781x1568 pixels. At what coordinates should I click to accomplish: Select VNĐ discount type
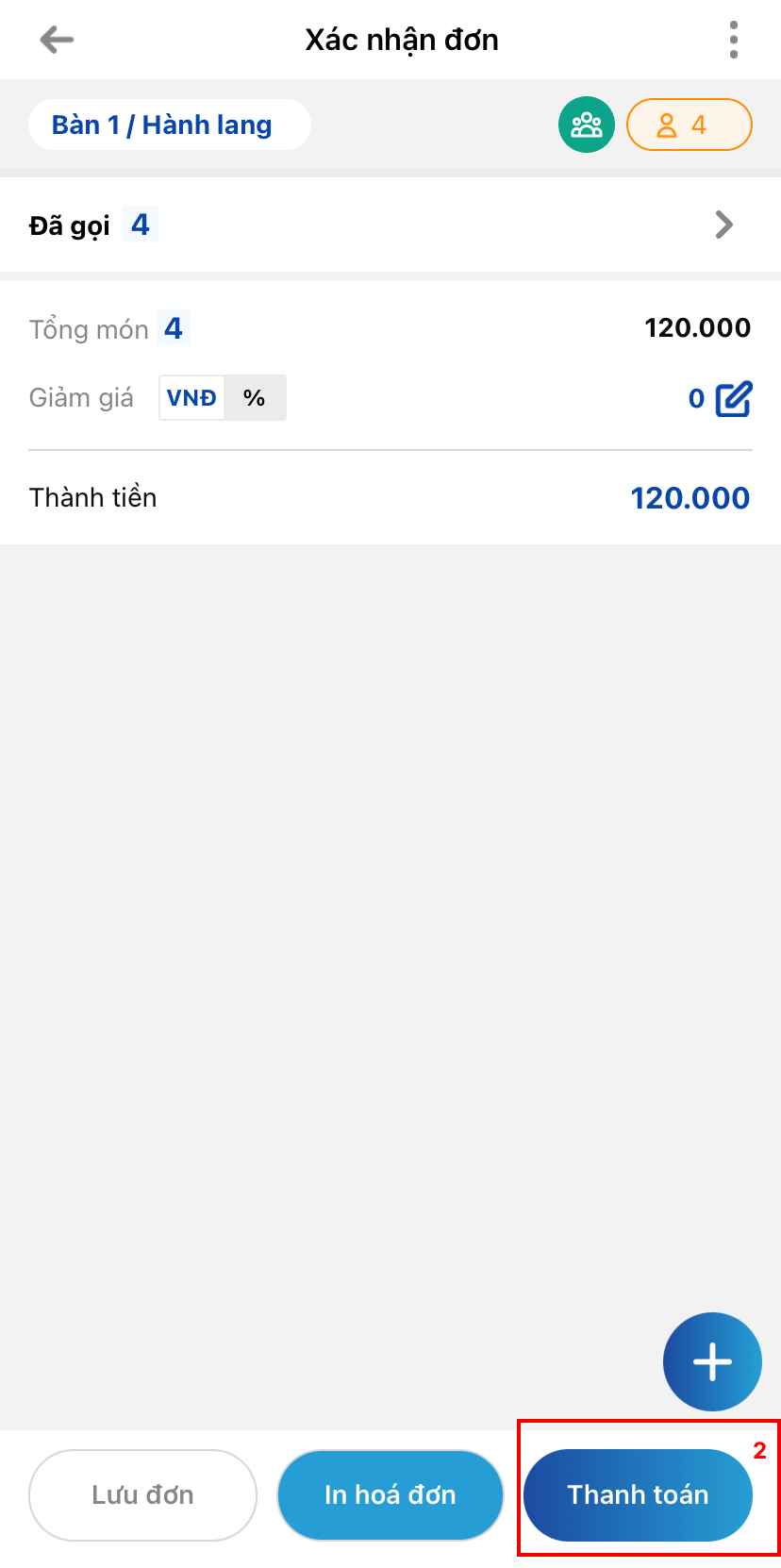pos(192,398)
